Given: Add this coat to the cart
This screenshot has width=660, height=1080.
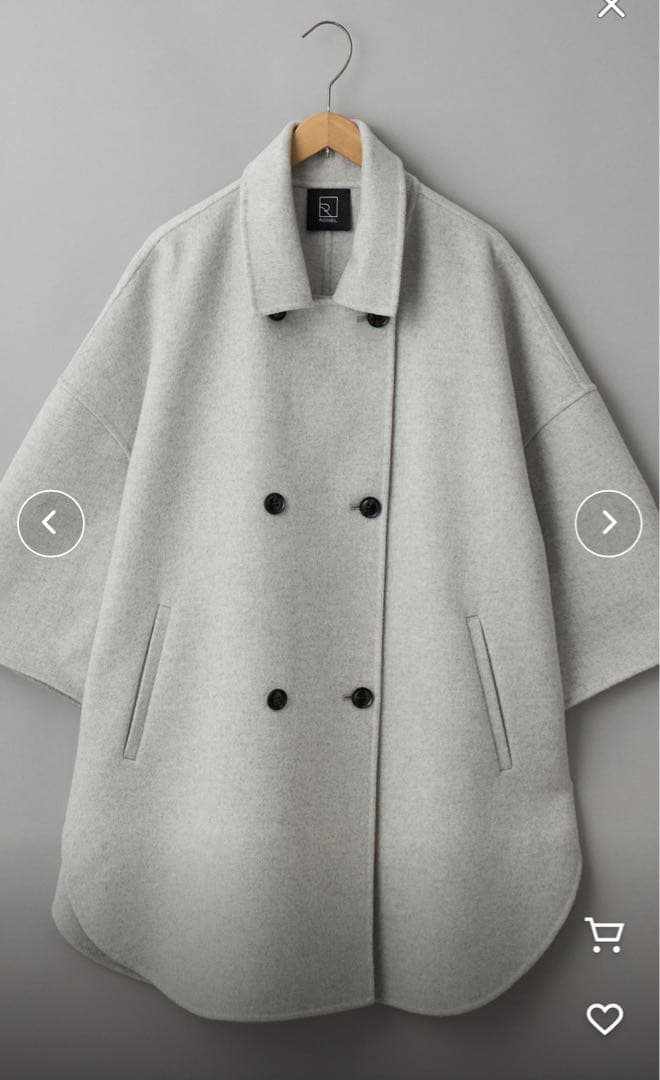Looking at the screenshot, I should coord(604,935).
